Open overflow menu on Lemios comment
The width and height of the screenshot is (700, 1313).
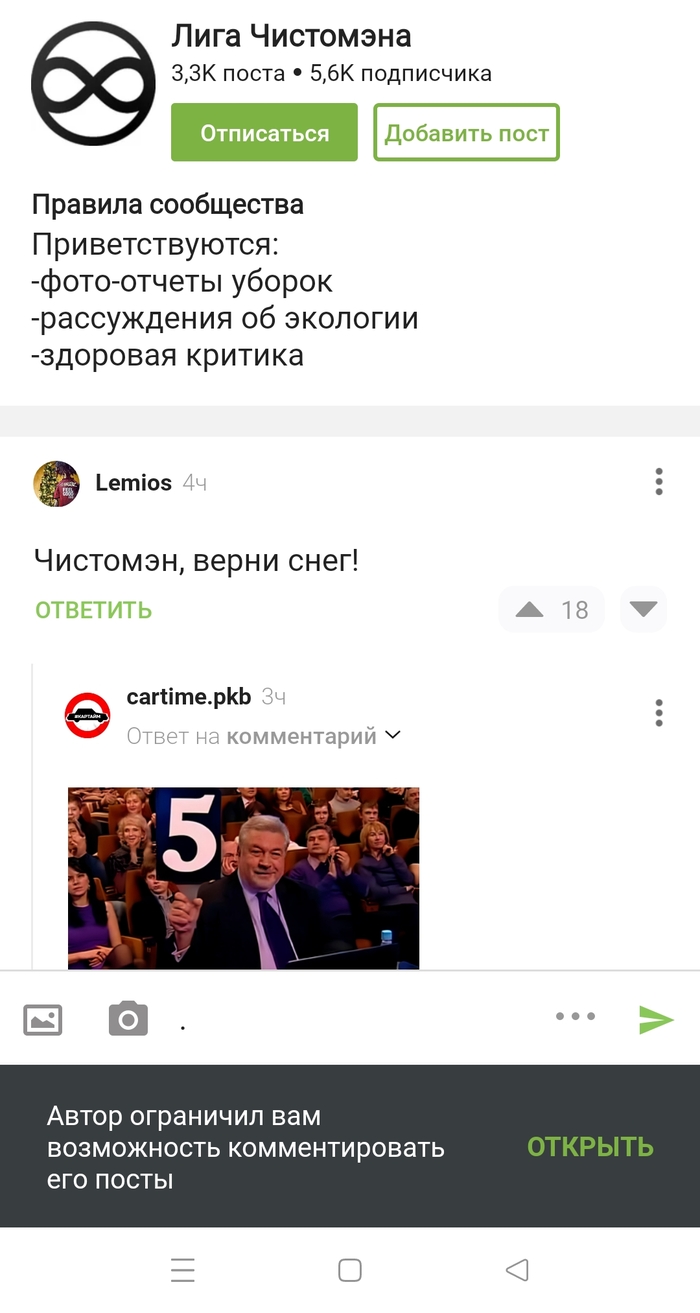pyautogui.click(x=658, y=482)
